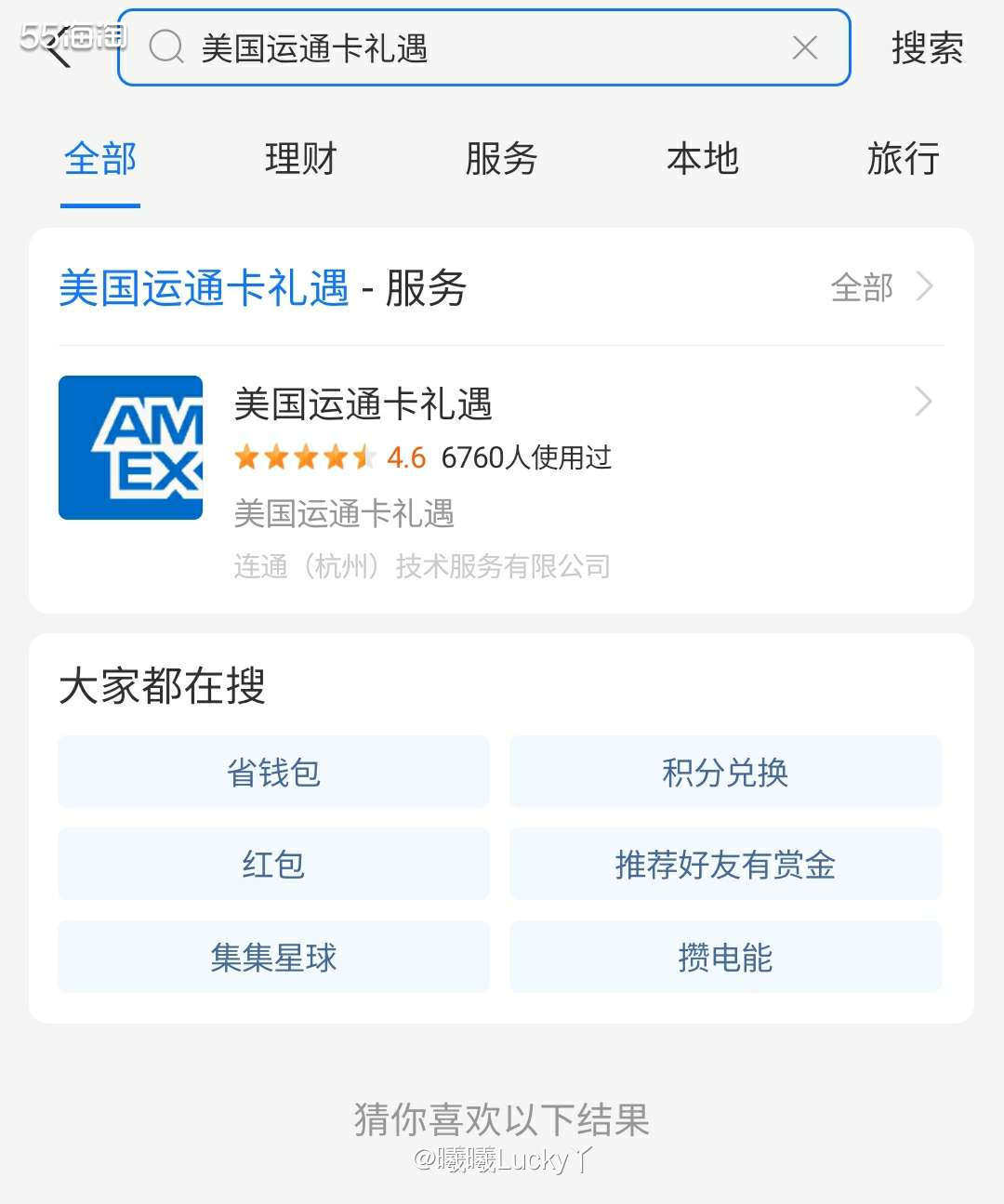Tap the 红包 suggested search
Viewport: 1004px width, 1204px height.
(273, 865)
